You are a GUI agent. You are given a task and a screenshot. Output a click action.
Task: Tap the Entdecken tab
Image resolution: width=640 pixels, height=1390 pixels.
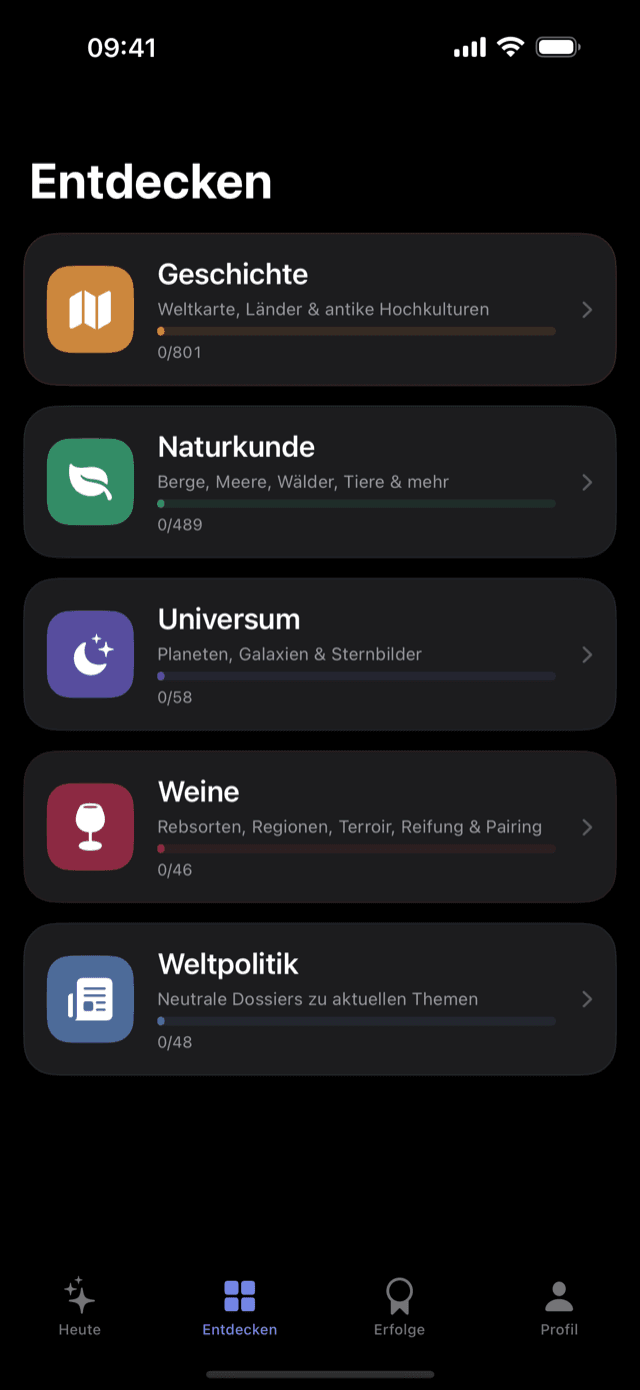[x=240, y=1307]
